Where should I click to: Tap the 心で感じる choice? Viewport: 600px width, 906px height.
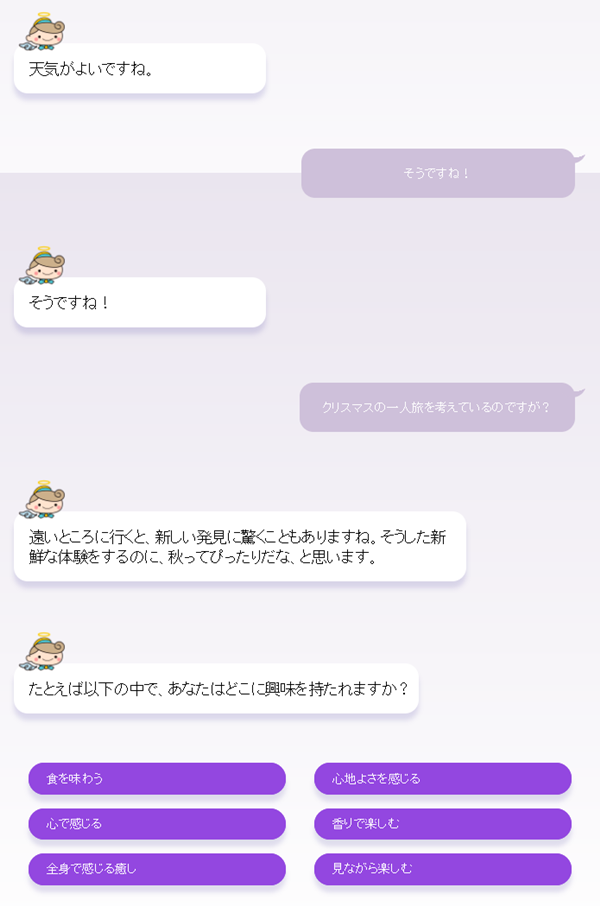click(157, 824)
